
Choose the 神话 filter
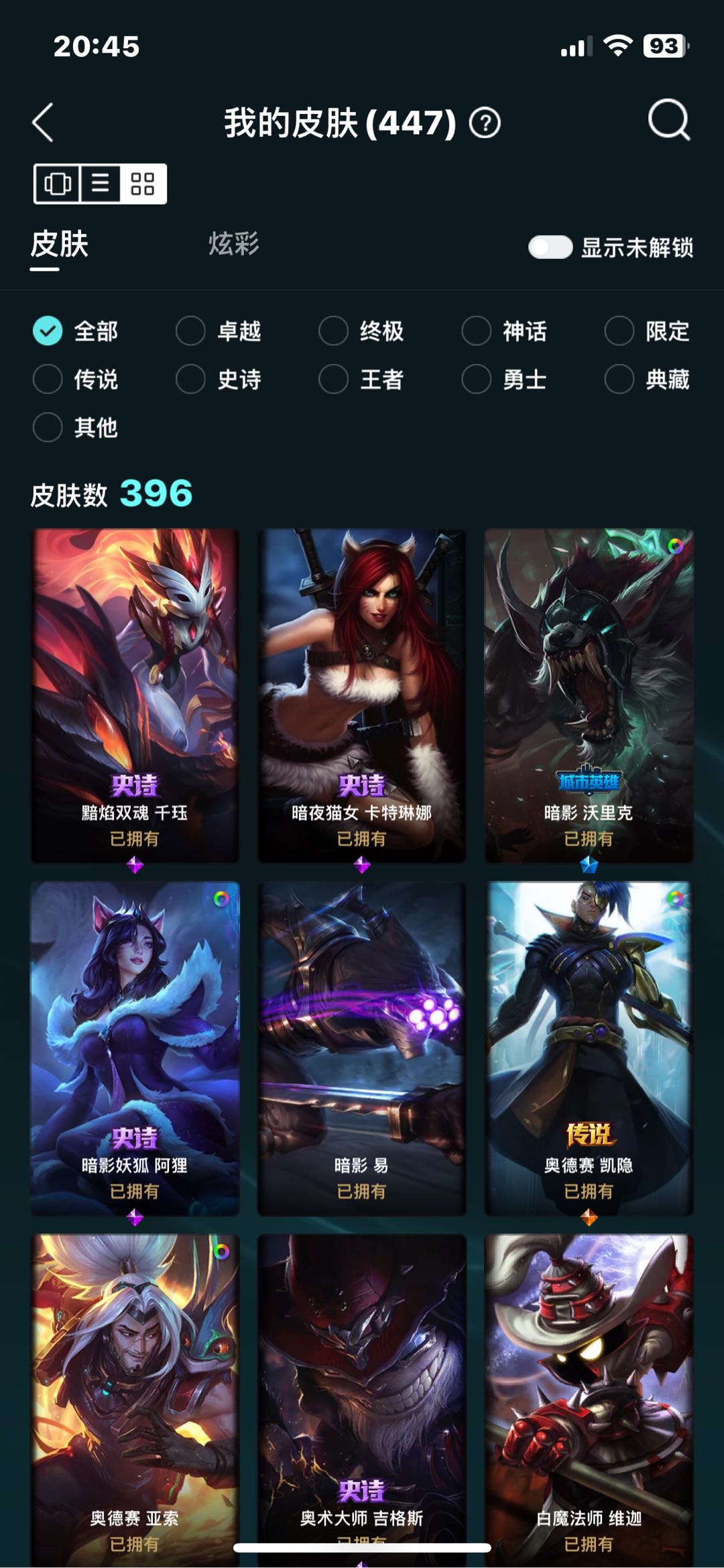(504, 331)
